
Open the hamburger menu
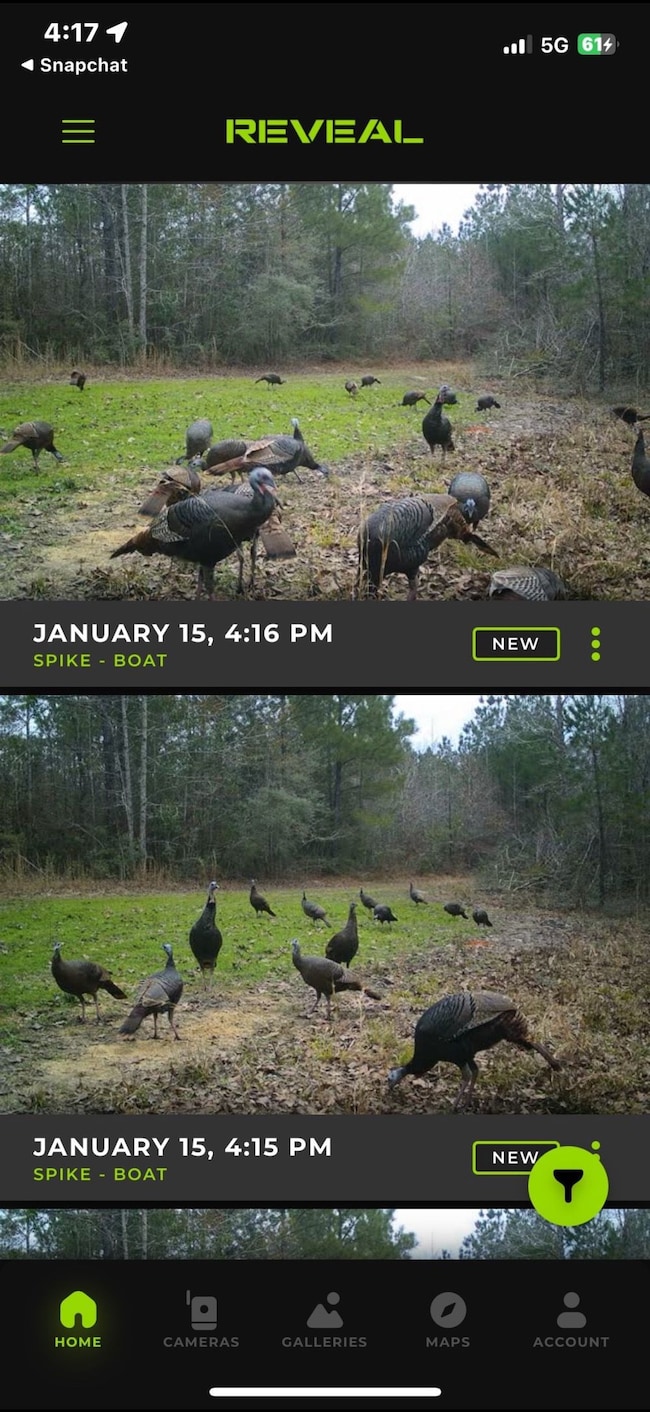pos(78,131)
